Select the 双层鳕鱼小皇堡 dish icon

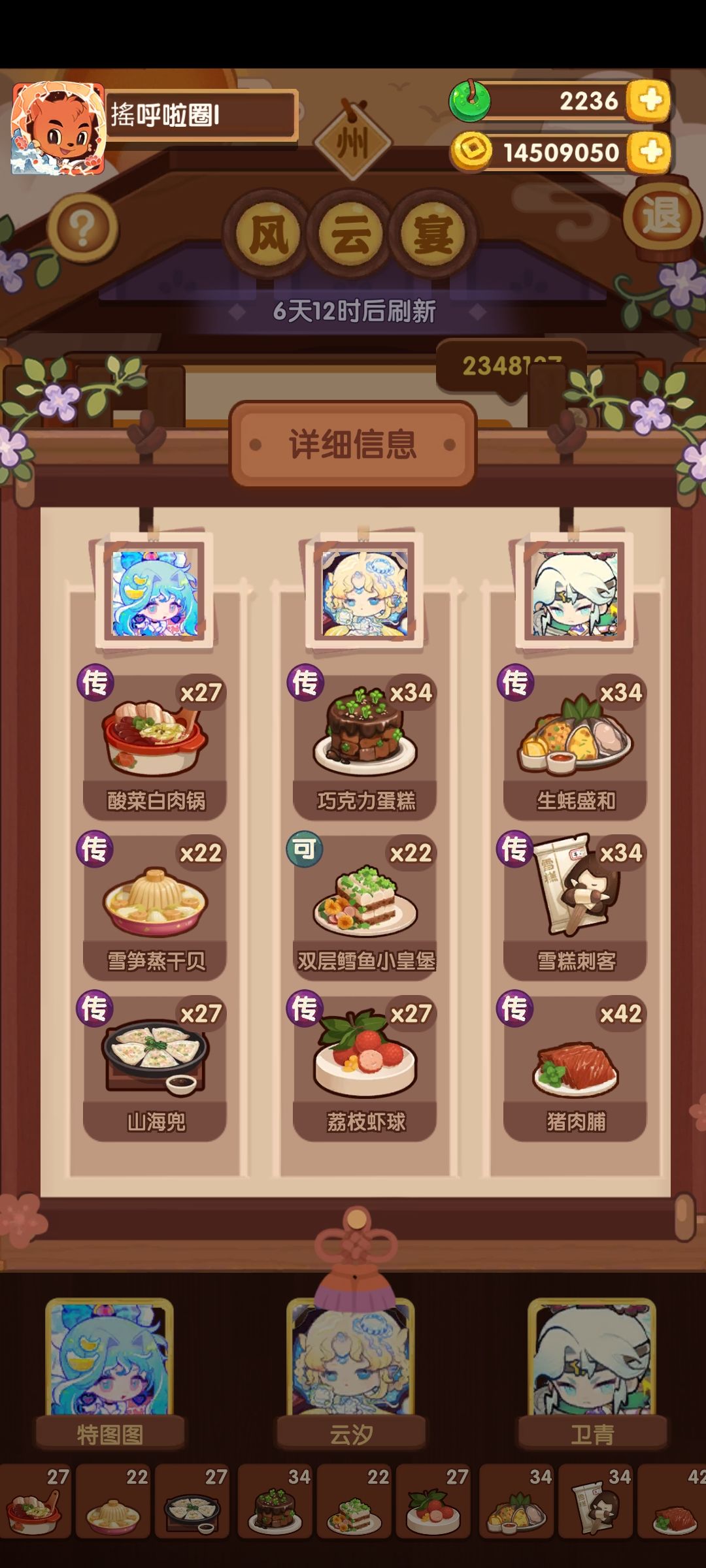point(364,898)
